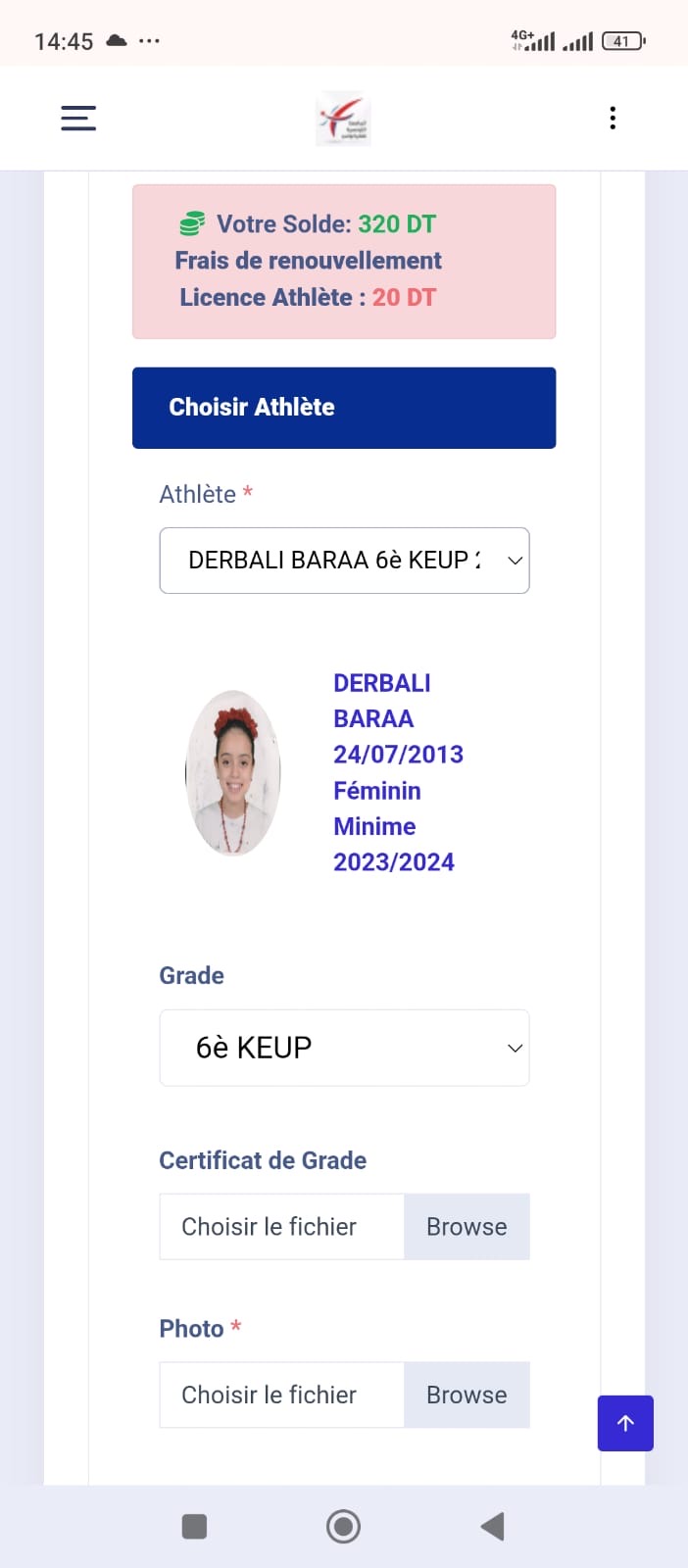The image size is (688, 1568).
Task: Expand the Athlète selection dropdown
Action: tap(344, 561)
